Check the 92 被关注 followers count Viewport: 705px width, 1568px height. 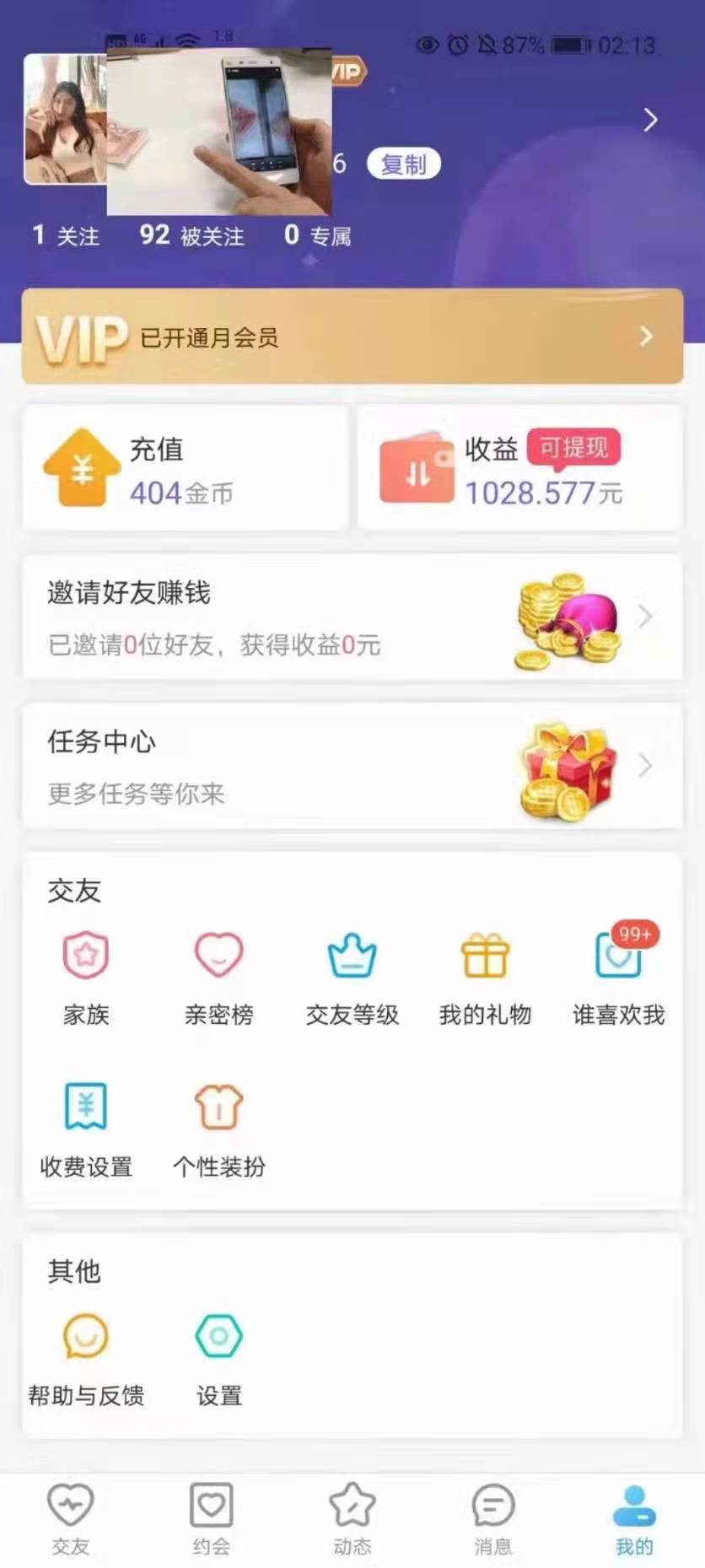coord(190,235)
